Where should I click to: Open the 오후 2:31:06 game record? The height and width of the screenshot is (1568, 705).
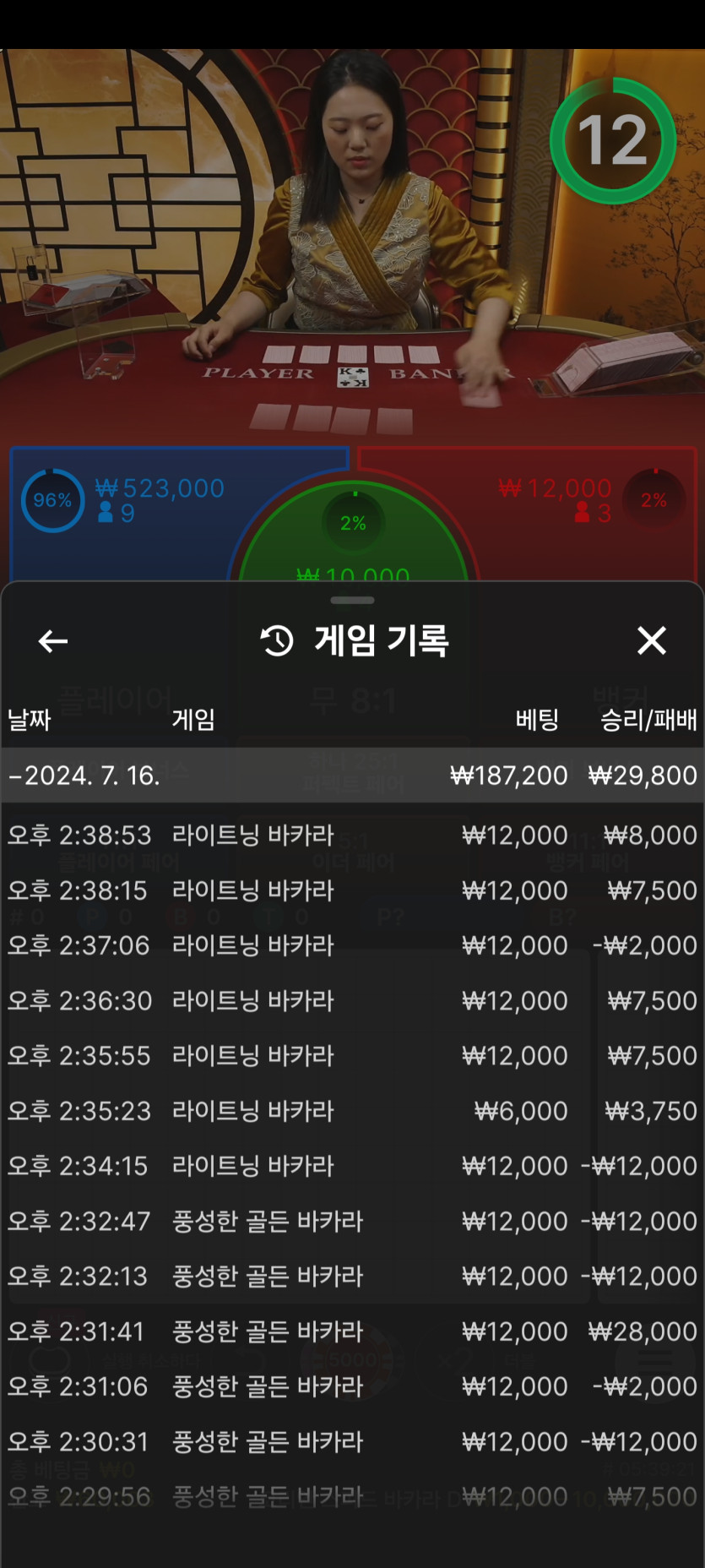[352, 1387]
